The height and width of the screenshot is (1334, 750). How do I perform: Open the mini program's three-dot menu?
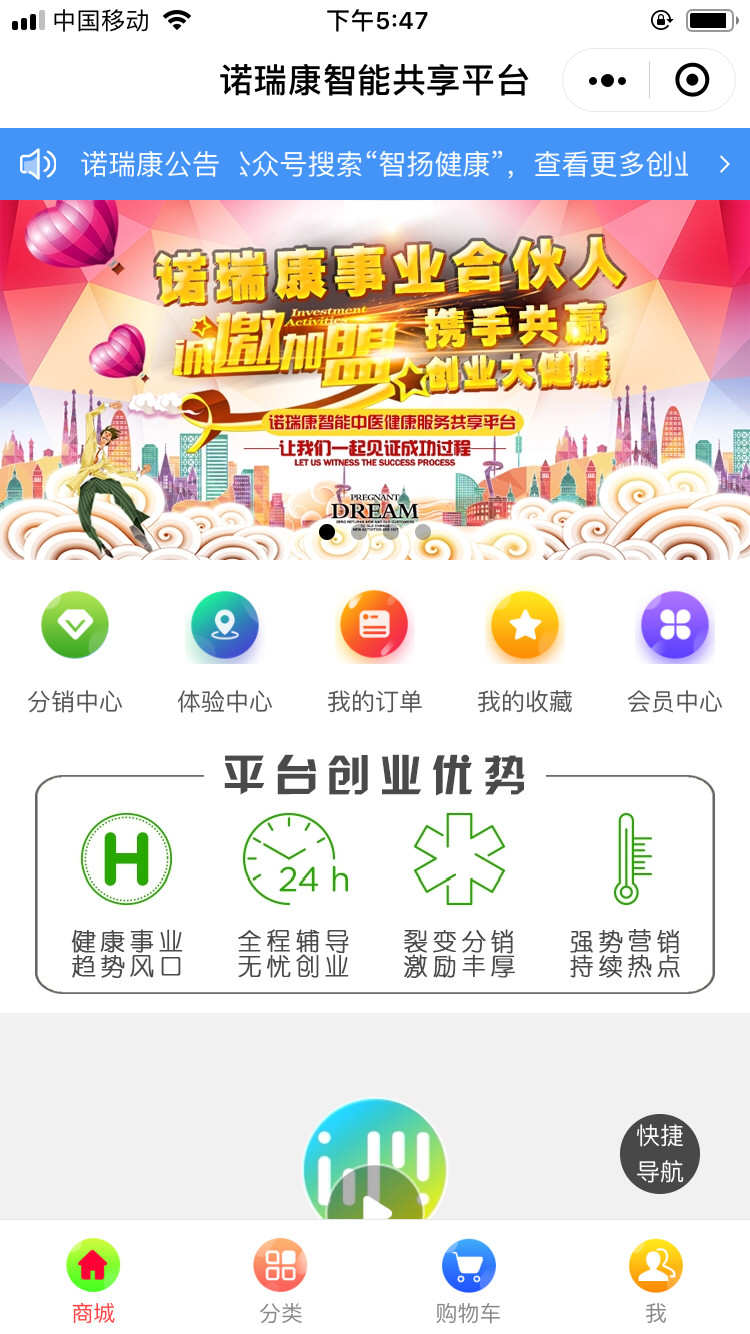point(607,81)
